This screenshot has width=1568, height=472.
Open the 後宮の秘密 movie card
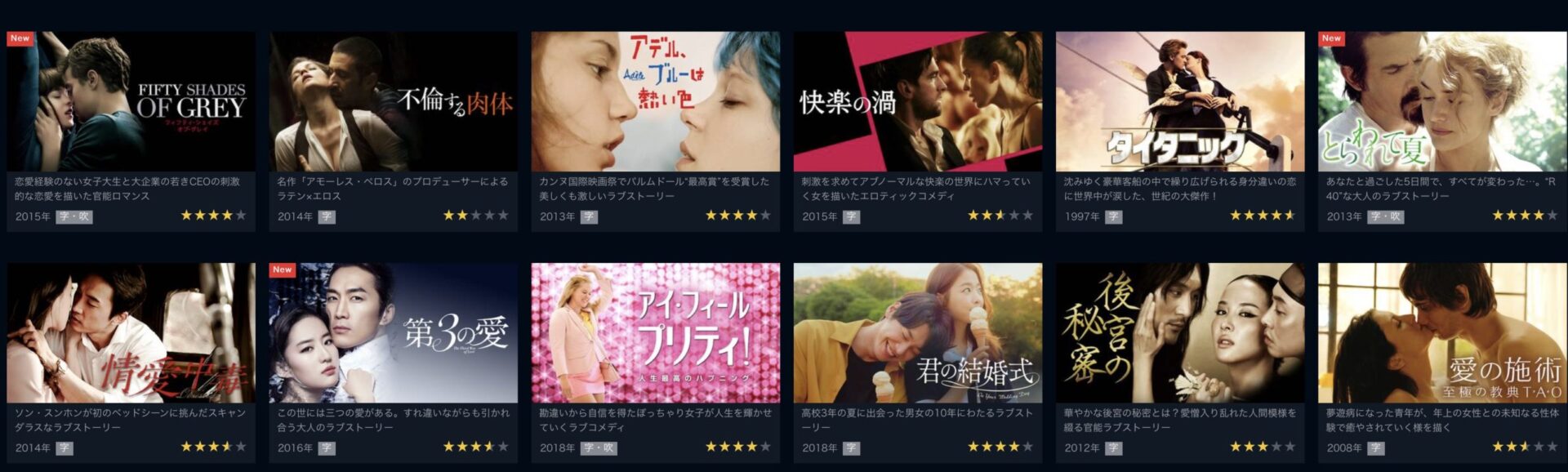click(x=1179, y=332)
